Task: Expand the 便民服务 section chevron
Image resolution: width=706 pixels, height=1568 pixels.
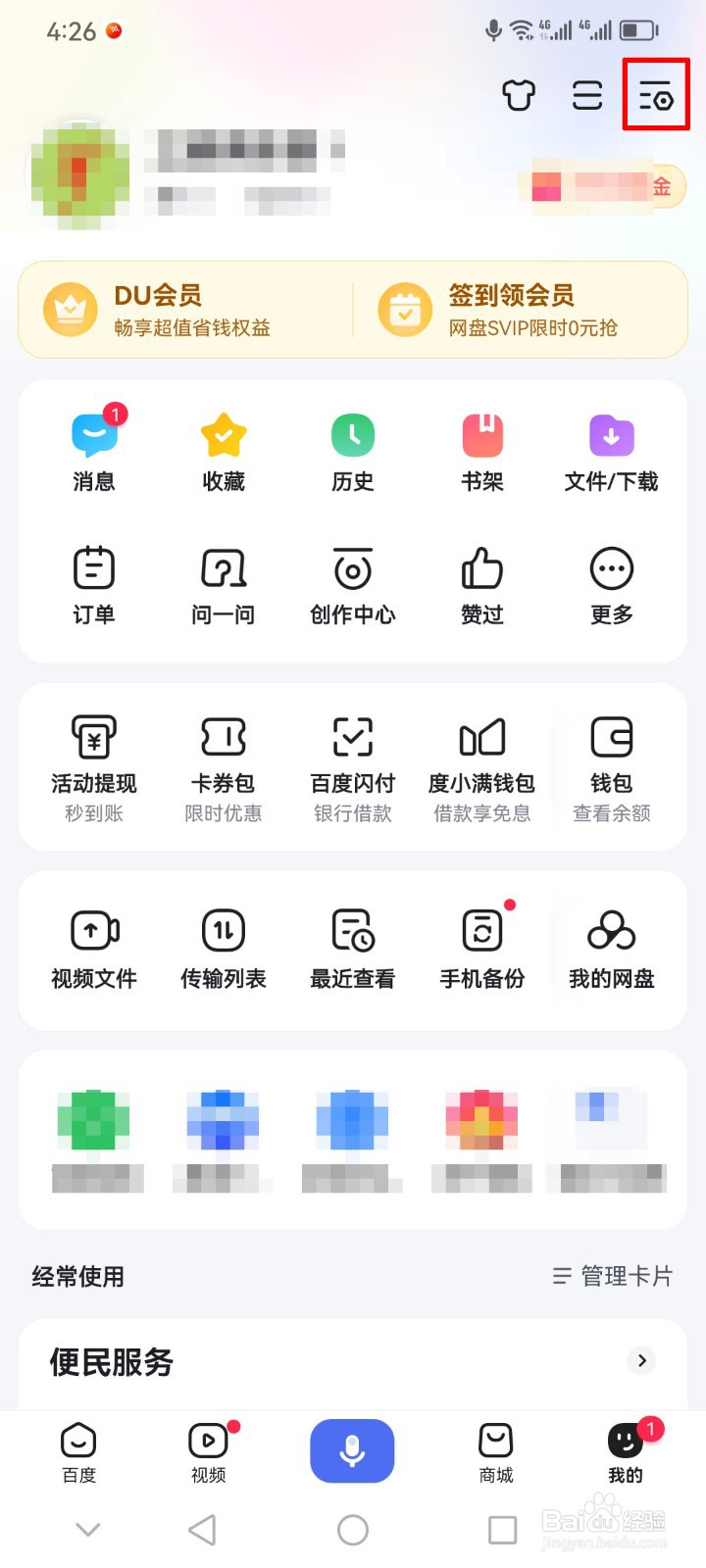Action: 642,1361
